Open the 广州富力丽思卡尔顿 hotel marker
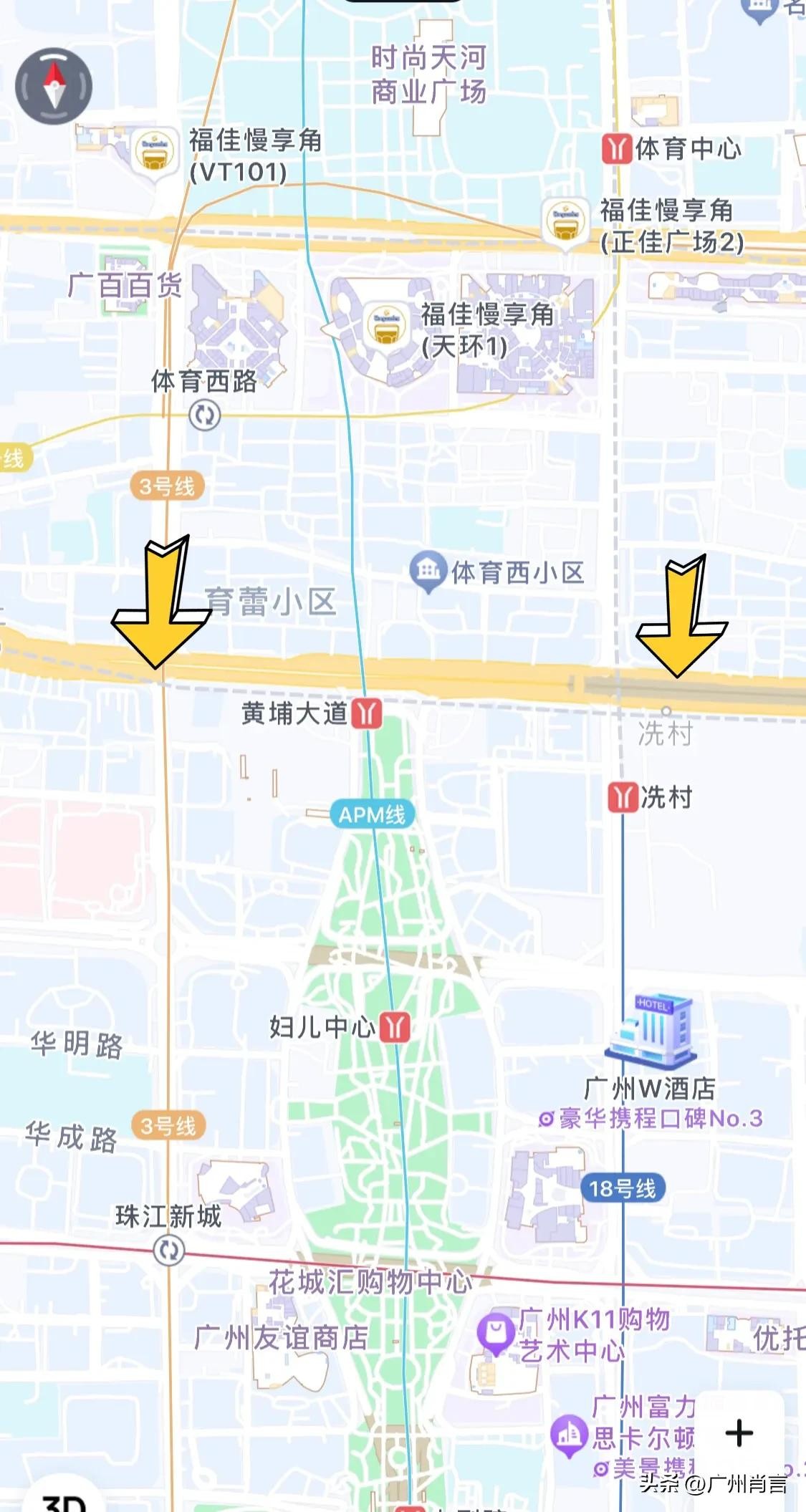806x1512 pixels. pos(569,1435)
